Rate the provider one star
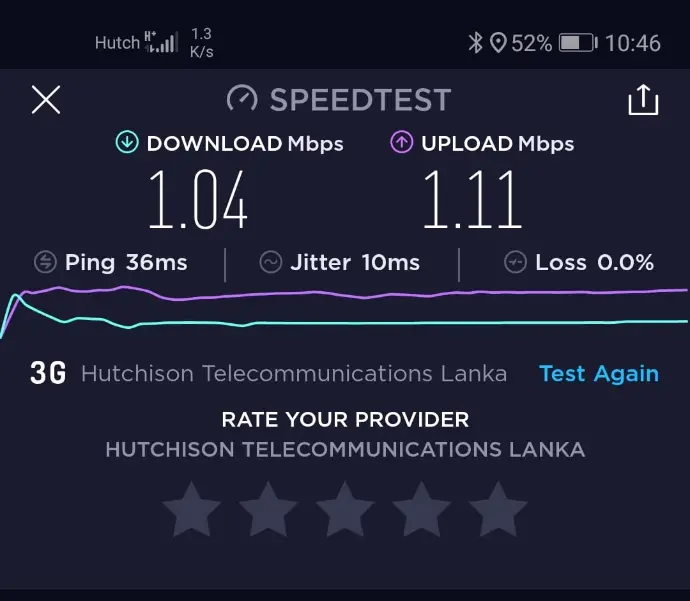 (191, 509)
